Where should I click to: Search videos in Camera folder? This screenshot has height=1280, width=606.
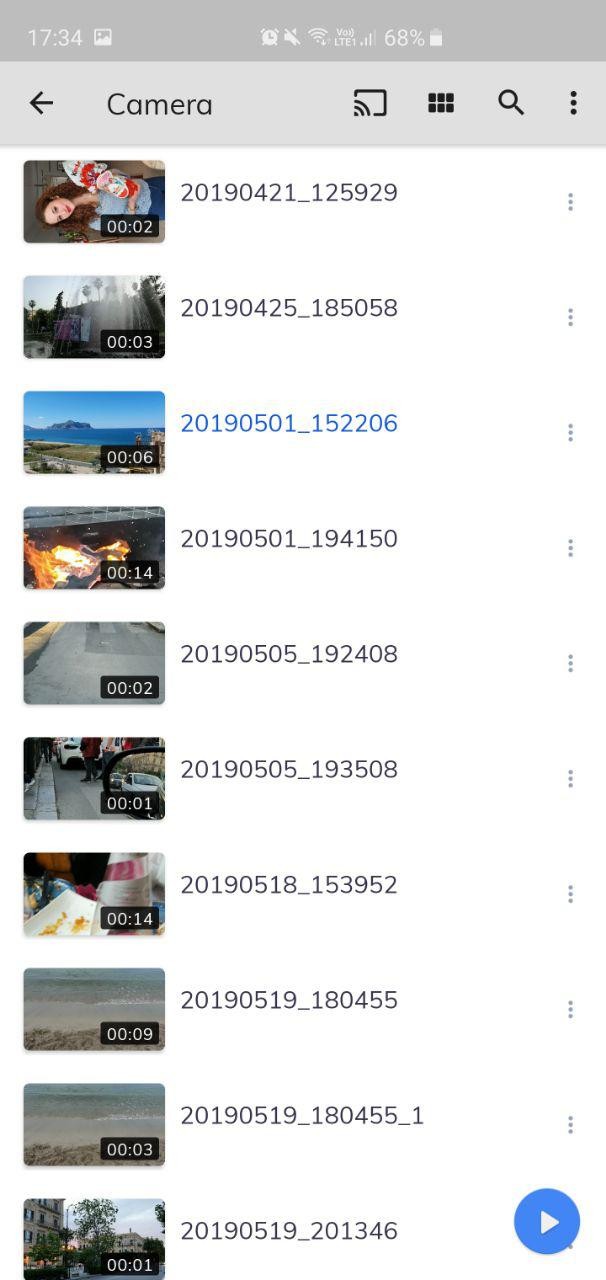[x=511, y=103]
